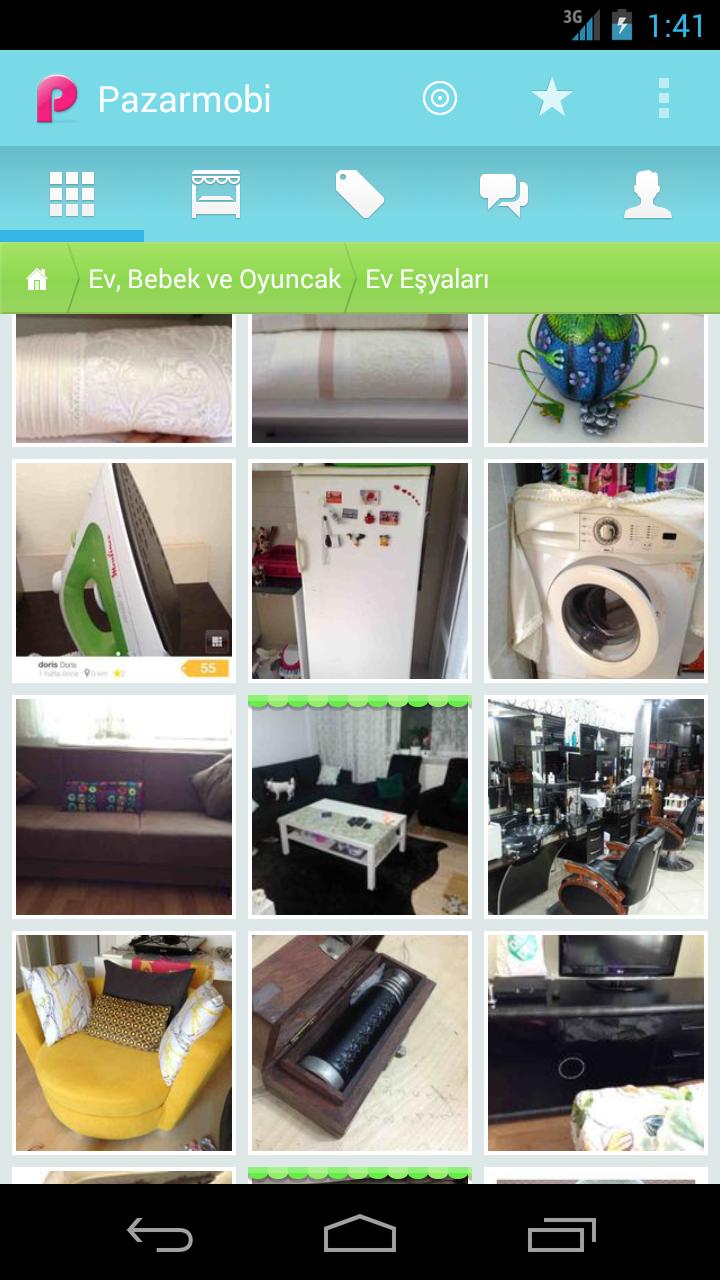Image resolution: width=720 pixels, height=1280 pixels.
Task: View the wooden box item listing
Action: click(x=359, y=1042)
